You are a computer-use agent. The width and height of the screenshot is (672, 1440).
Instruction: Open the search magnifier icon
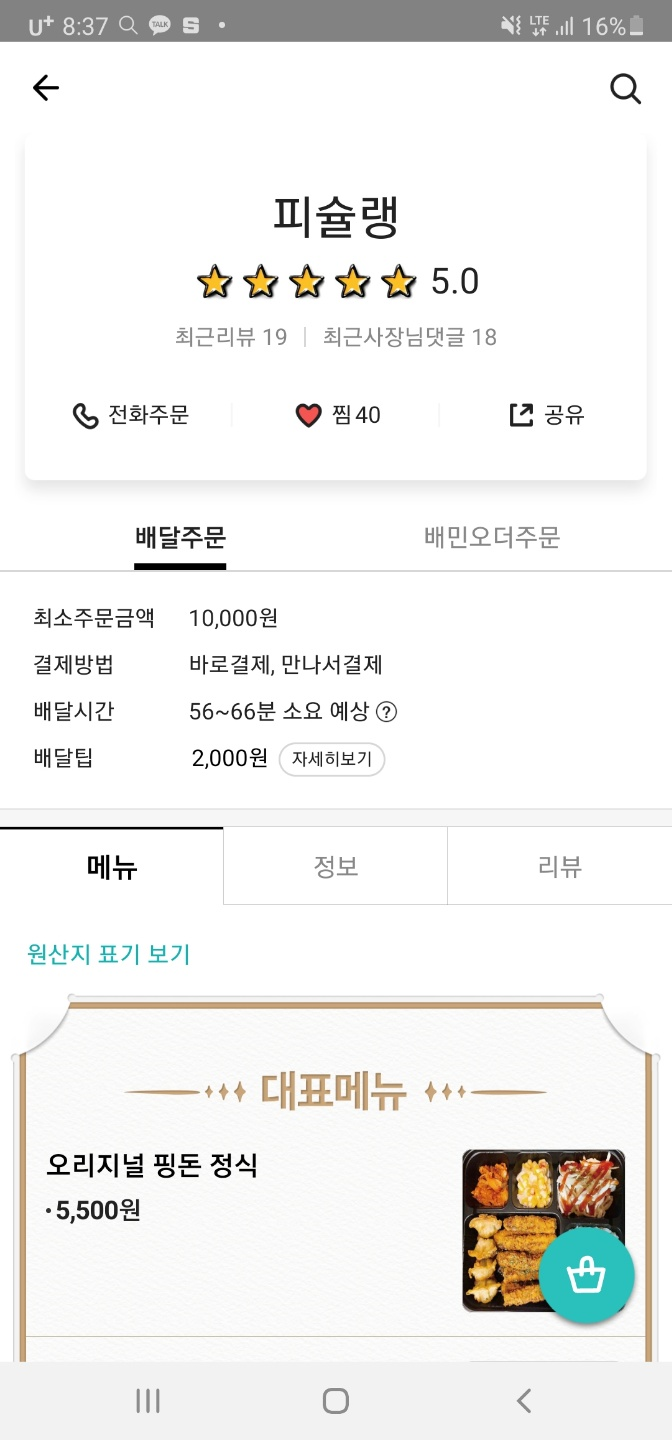[x=625, y=89]
